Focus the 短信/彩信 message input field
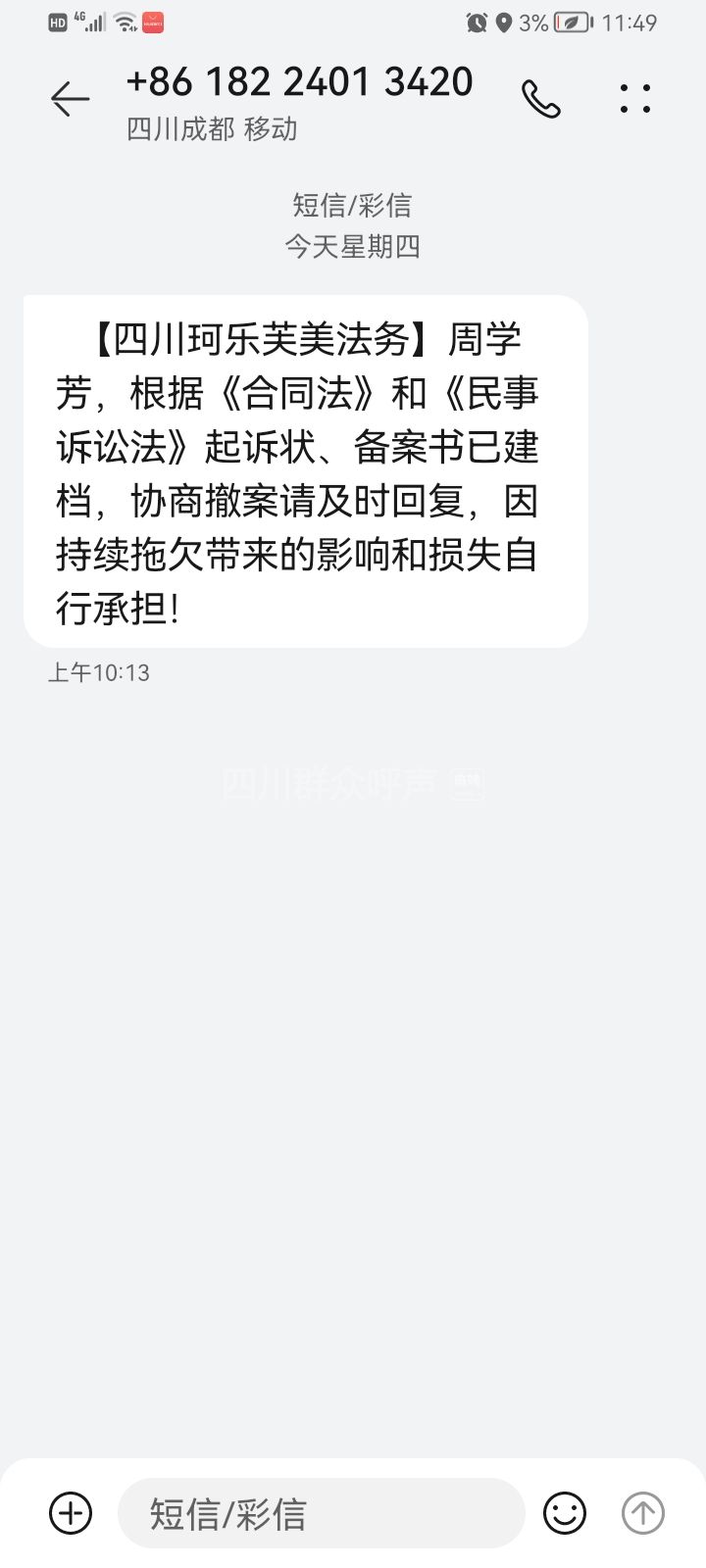This screenshot has width=706, height=1568. (322, 1513)
